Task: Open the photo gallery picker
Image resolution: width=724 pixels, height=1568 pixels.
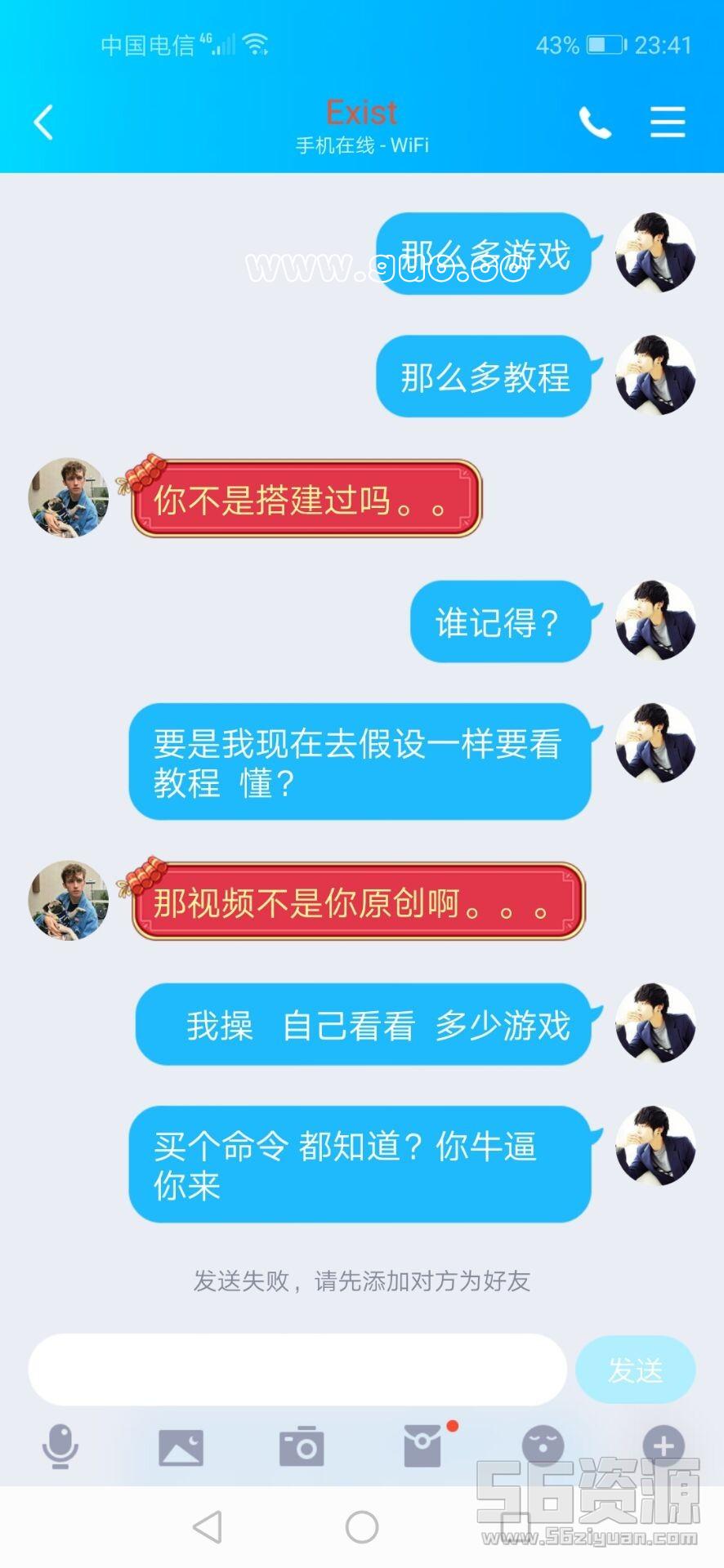Action: (x=181, y=1446)
